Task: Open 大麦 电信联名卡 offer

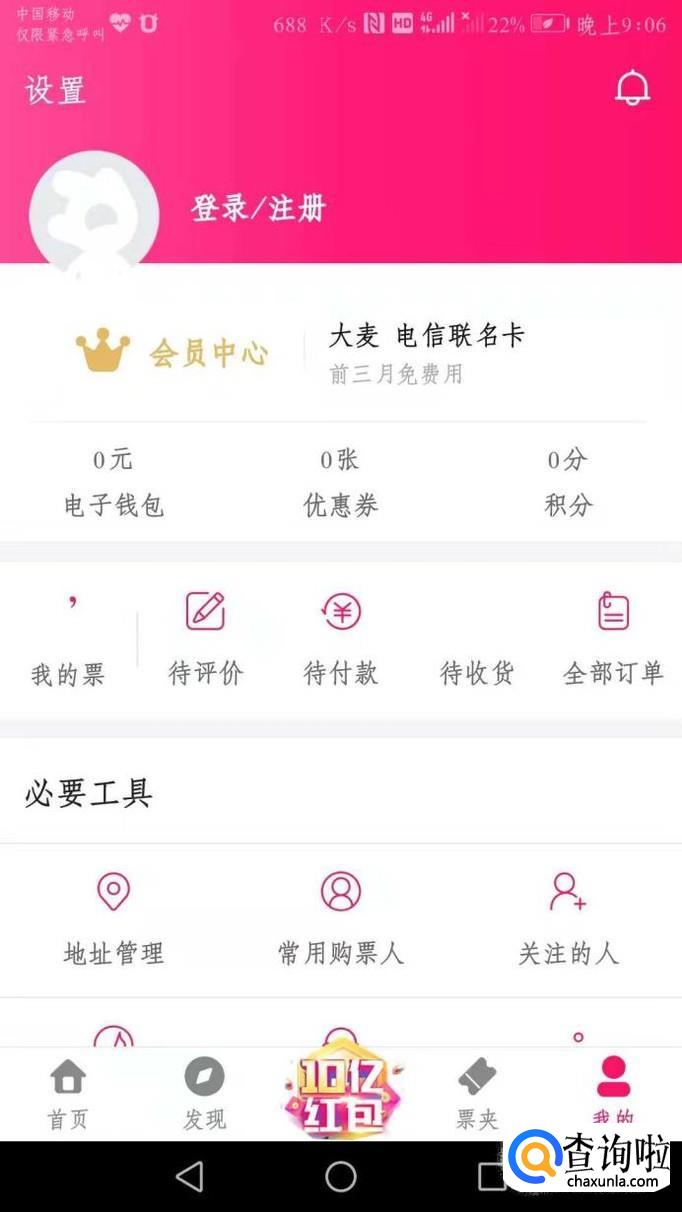Action: (x=427, y=352)
